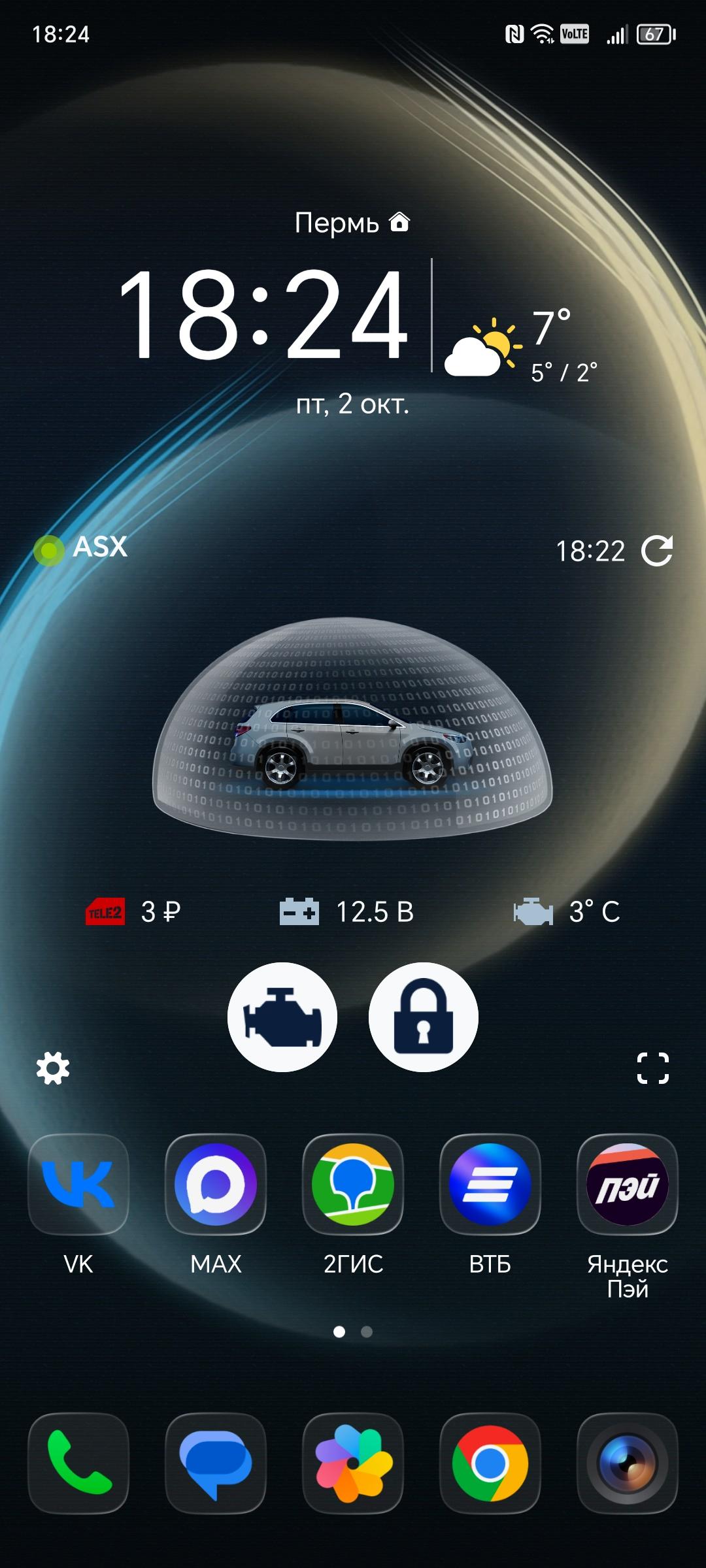Screen dimensions: 706x1568
Task: Refresh the ASX car widget status
Action: point(657,551)
